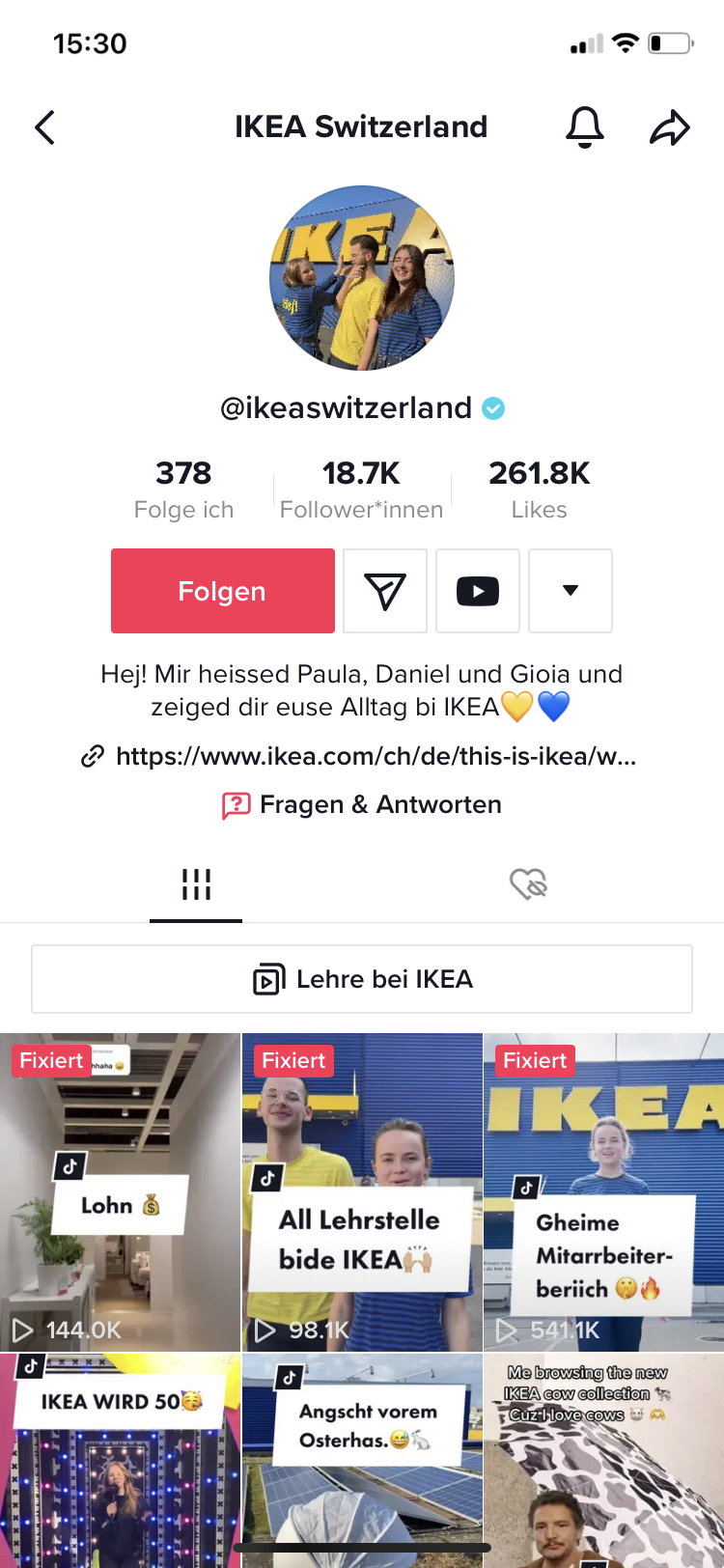Send a direct message with the paper-plane button
Viewport: 724px width, 1568px height.
pyautogui.click(x=385, y=591)
